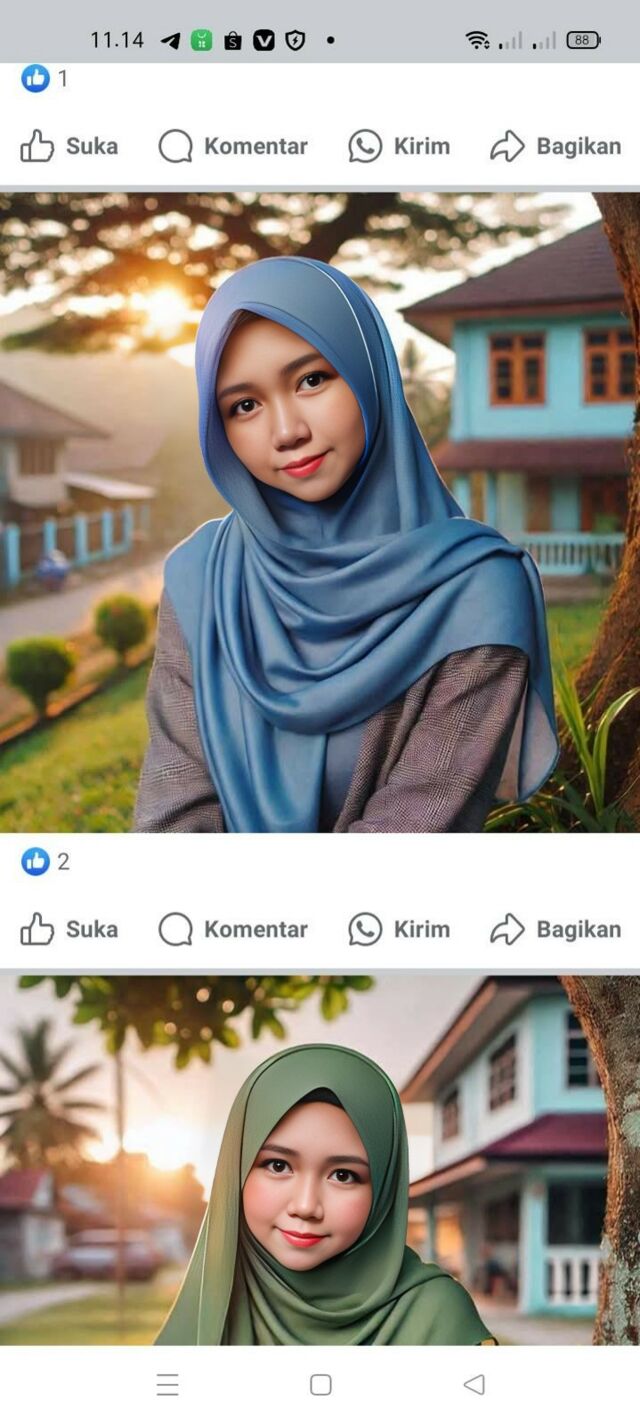Go to the home screen
This screenshot has height=1424, width=640.
point(320,1384)
